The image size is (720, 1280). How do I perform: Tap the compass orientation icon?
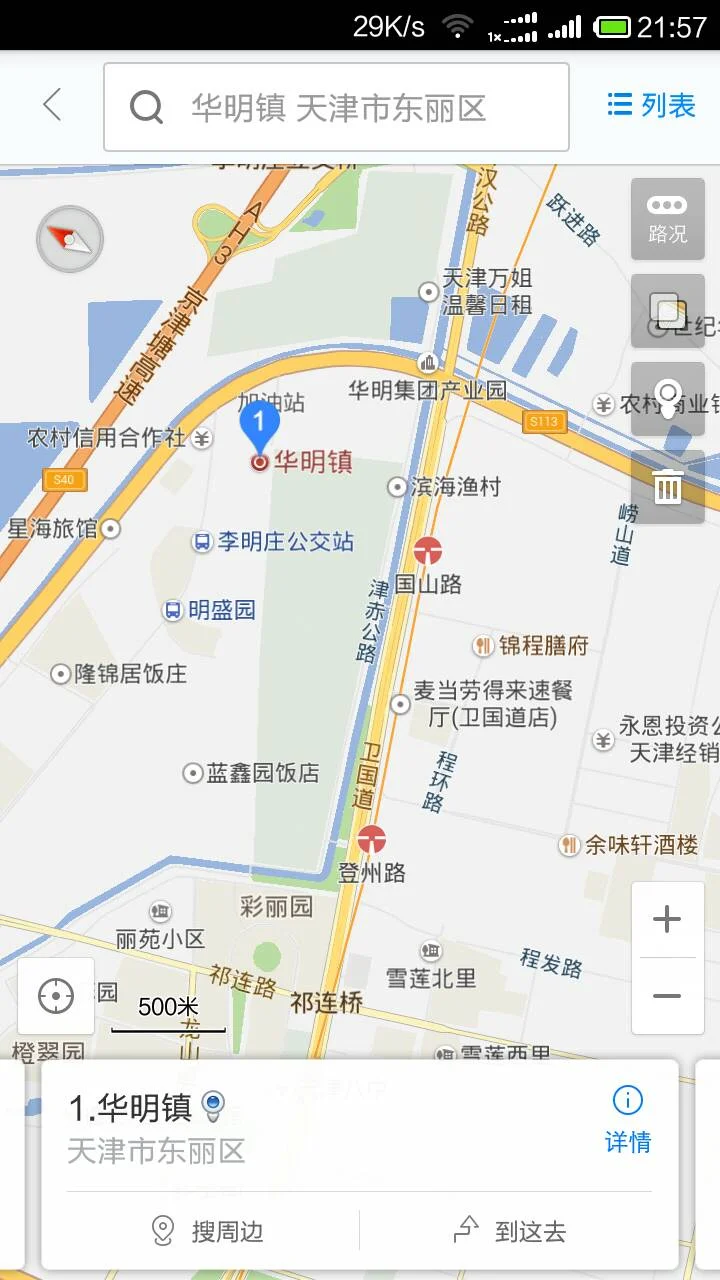click(68, 239)
